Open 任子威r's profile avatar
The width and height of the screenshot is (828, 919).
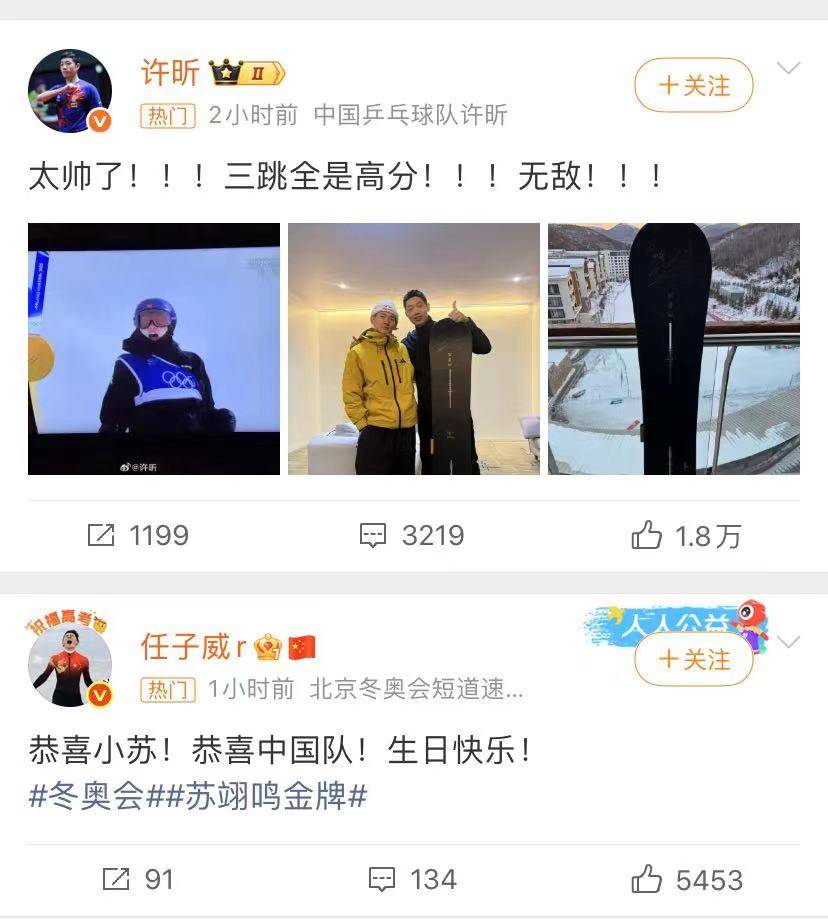click(69, 663)
